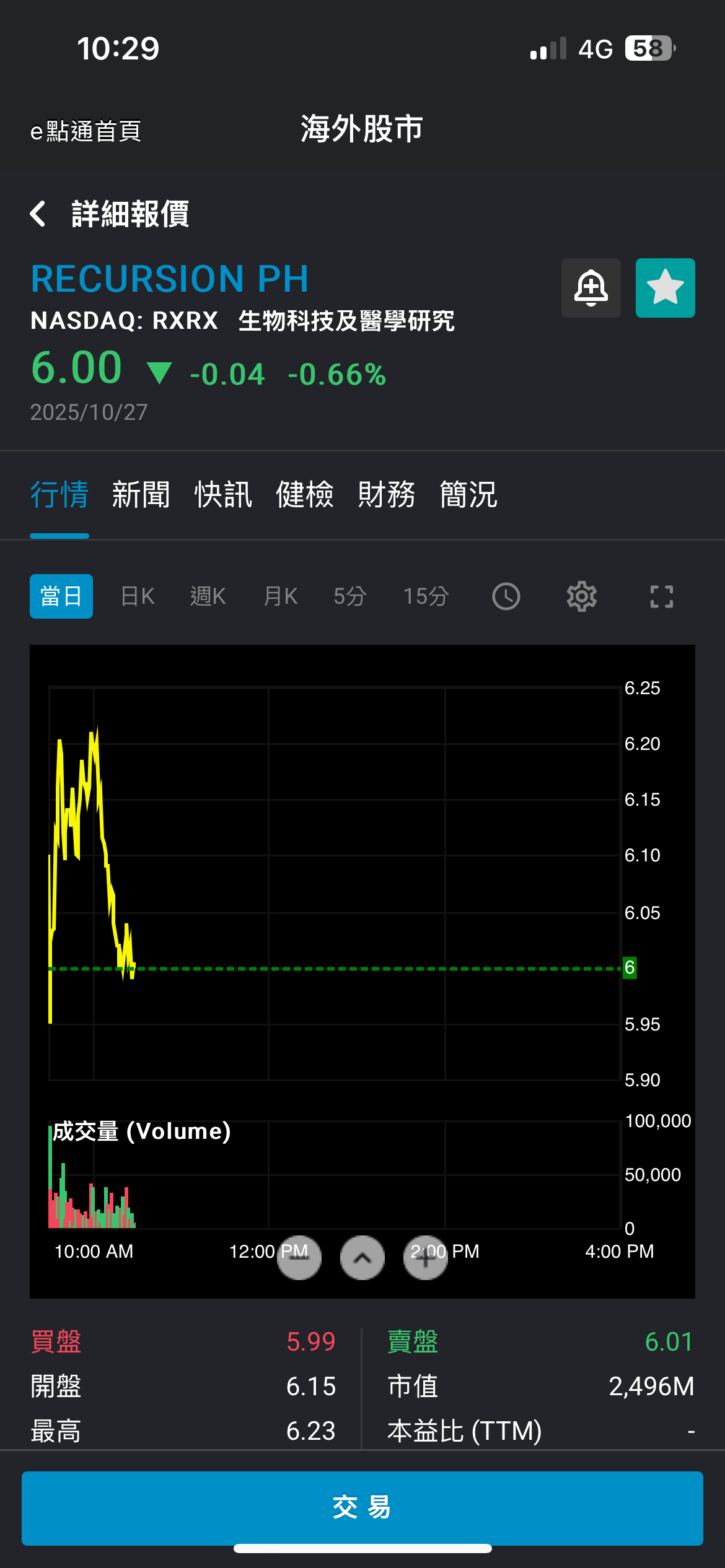Select the 當日 chart period
Screen dimensions: 725x1568
[61, 596]
